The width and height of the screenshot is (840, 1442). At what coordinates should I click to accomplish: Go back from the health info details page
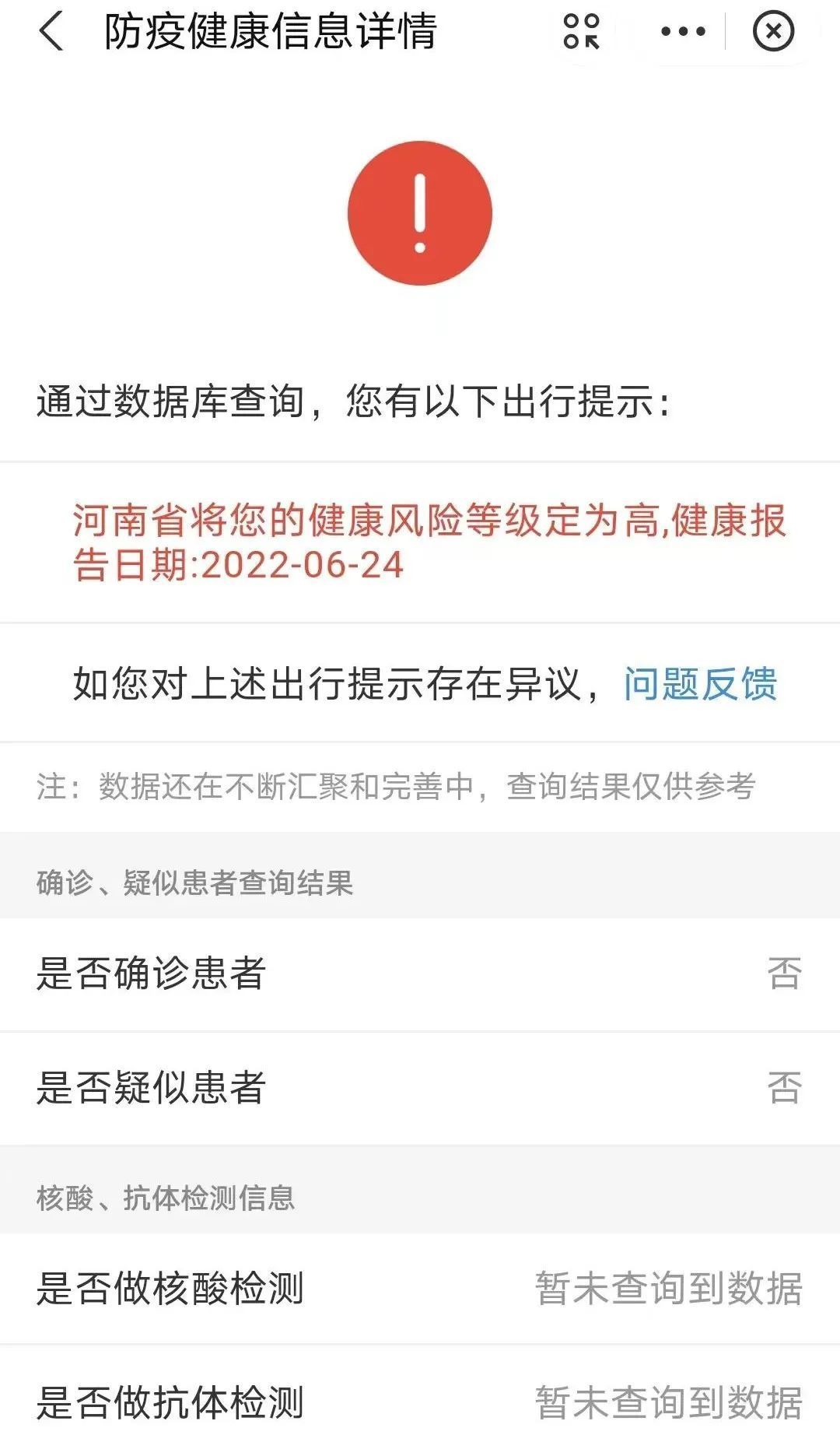51,33
